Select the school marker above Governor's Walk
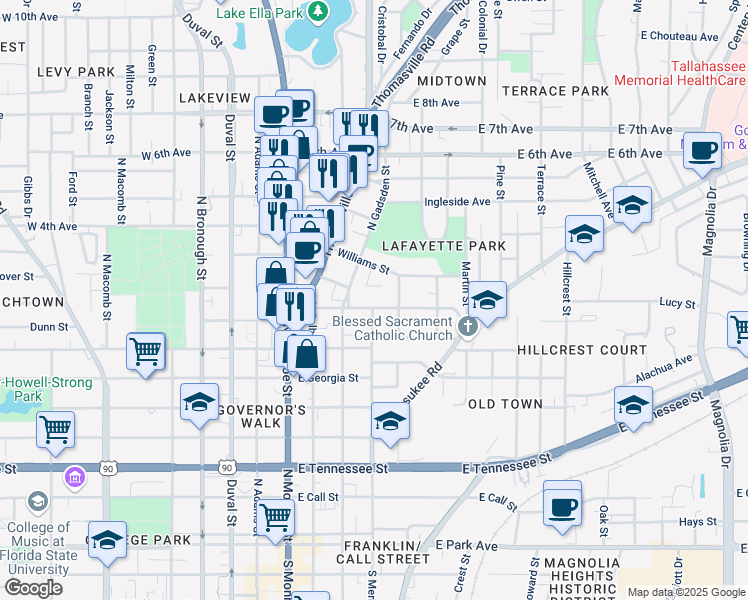748x600 pixels. [200, 402]
